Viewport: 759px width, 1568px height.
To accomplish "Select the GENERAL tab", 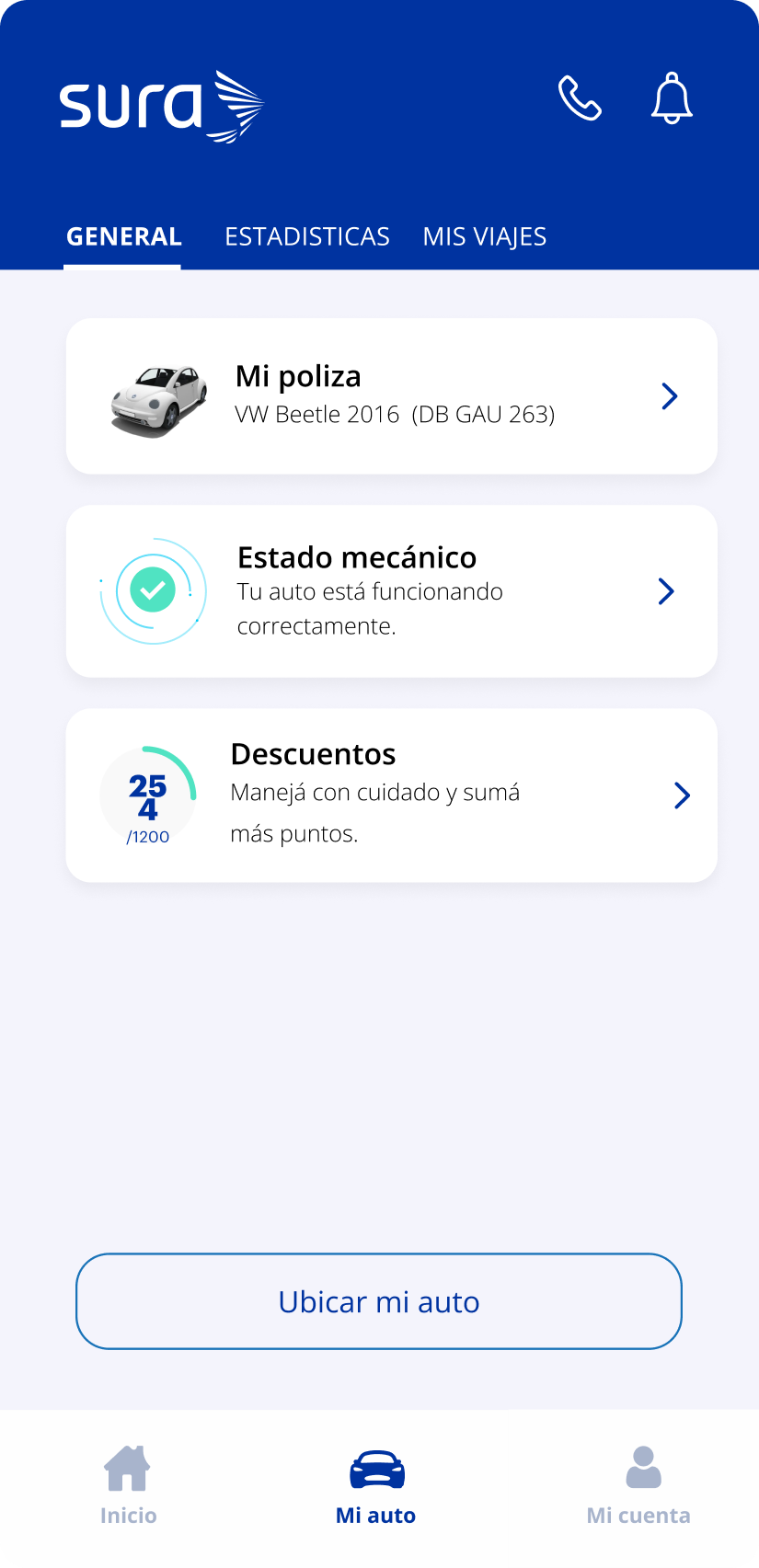I will point(123,237).
